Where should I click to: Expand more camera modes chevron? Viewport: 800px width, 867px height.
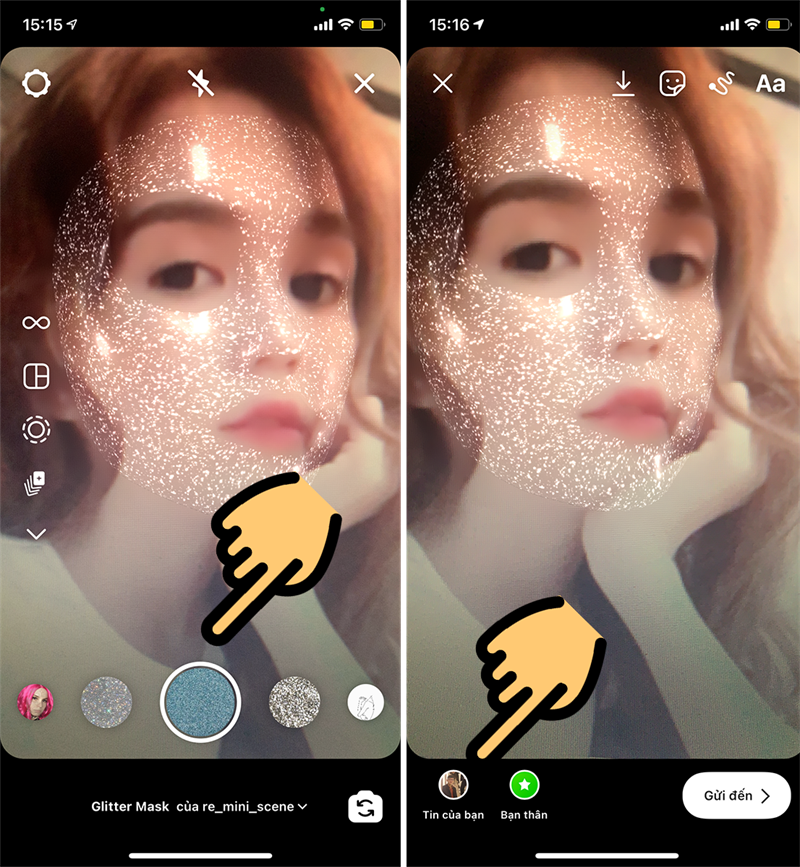[36, 534]
